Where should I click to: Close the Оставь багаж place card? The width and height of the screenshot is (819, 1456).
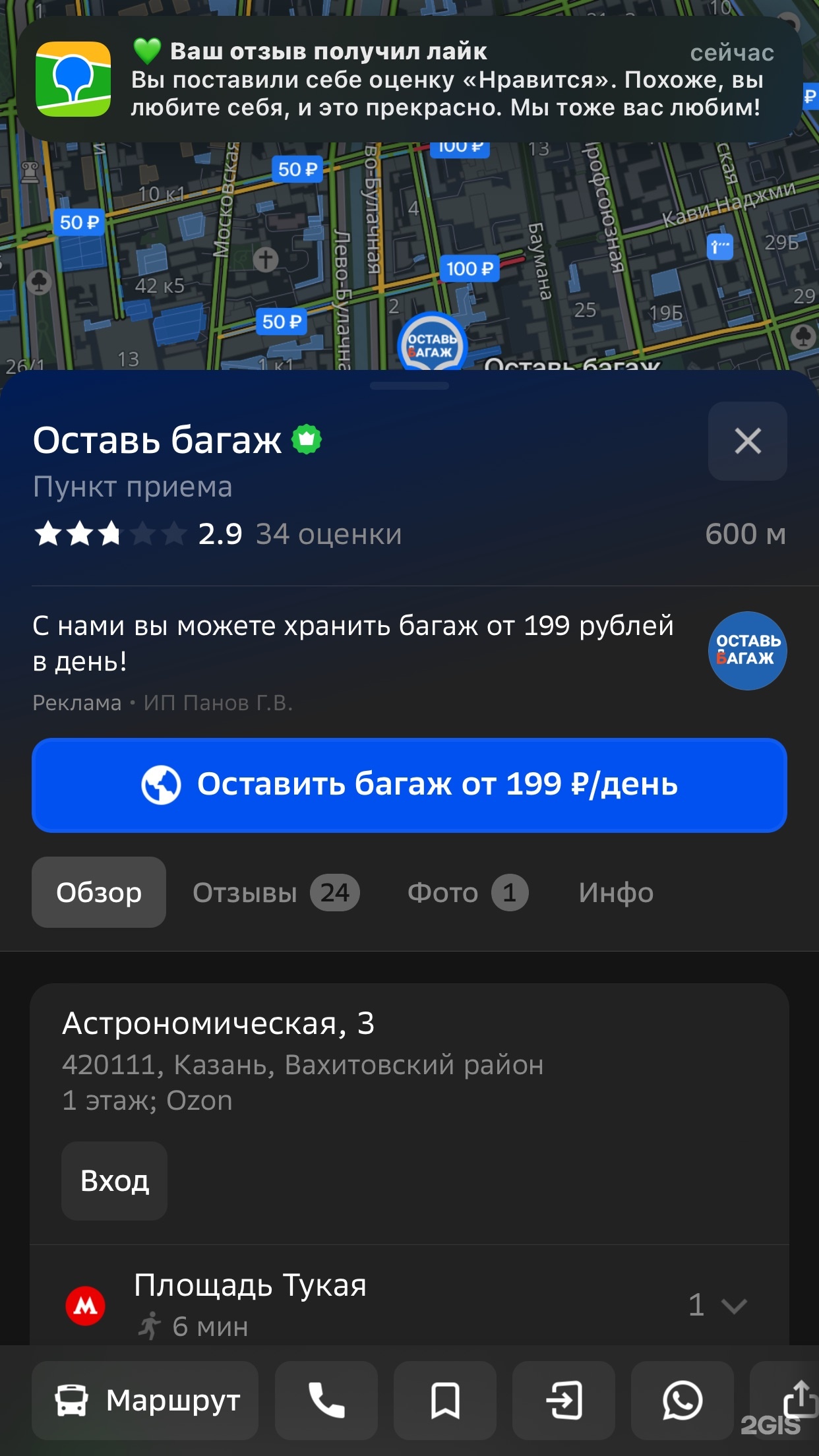(747, 441)
